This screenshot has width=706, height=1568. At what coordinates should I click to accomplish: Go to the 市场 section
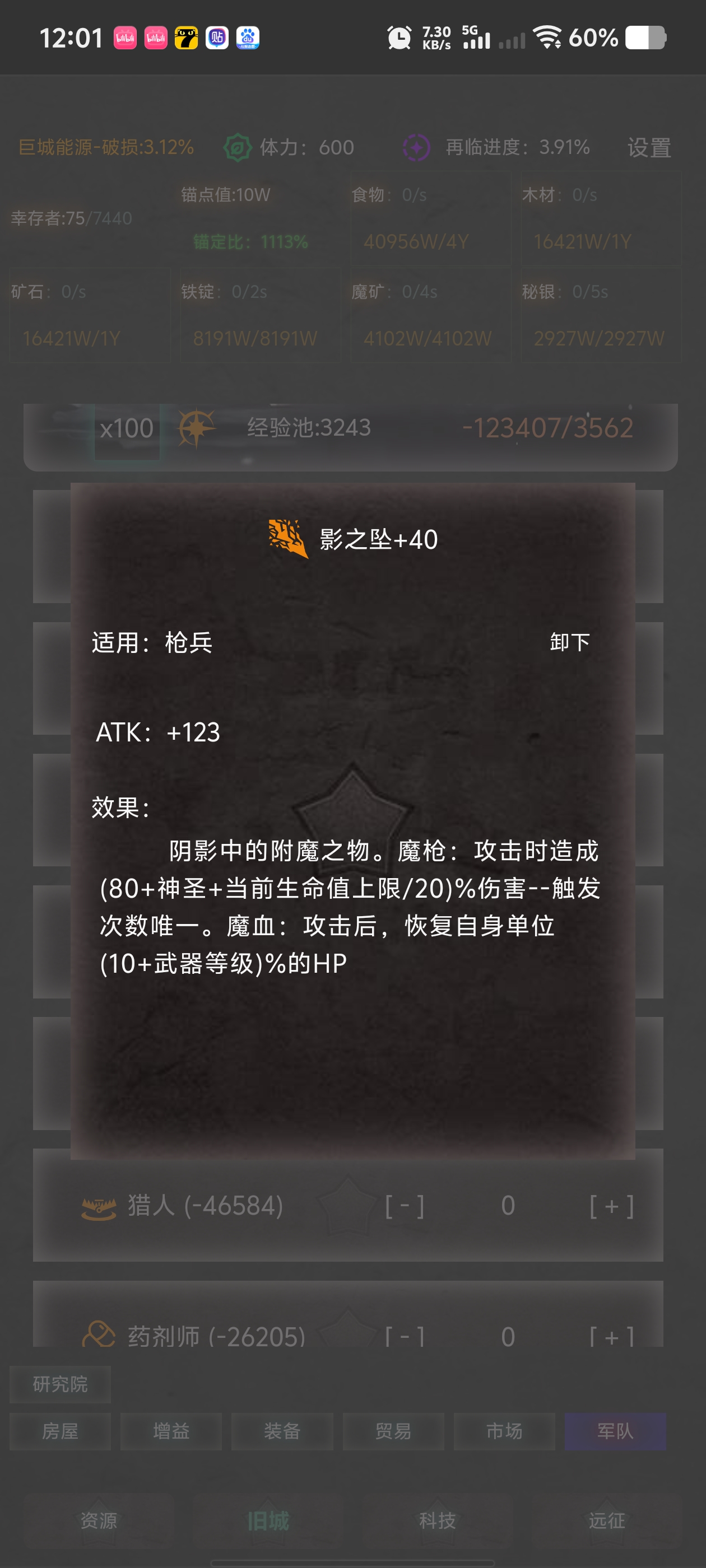click(x=504, y=1431)
